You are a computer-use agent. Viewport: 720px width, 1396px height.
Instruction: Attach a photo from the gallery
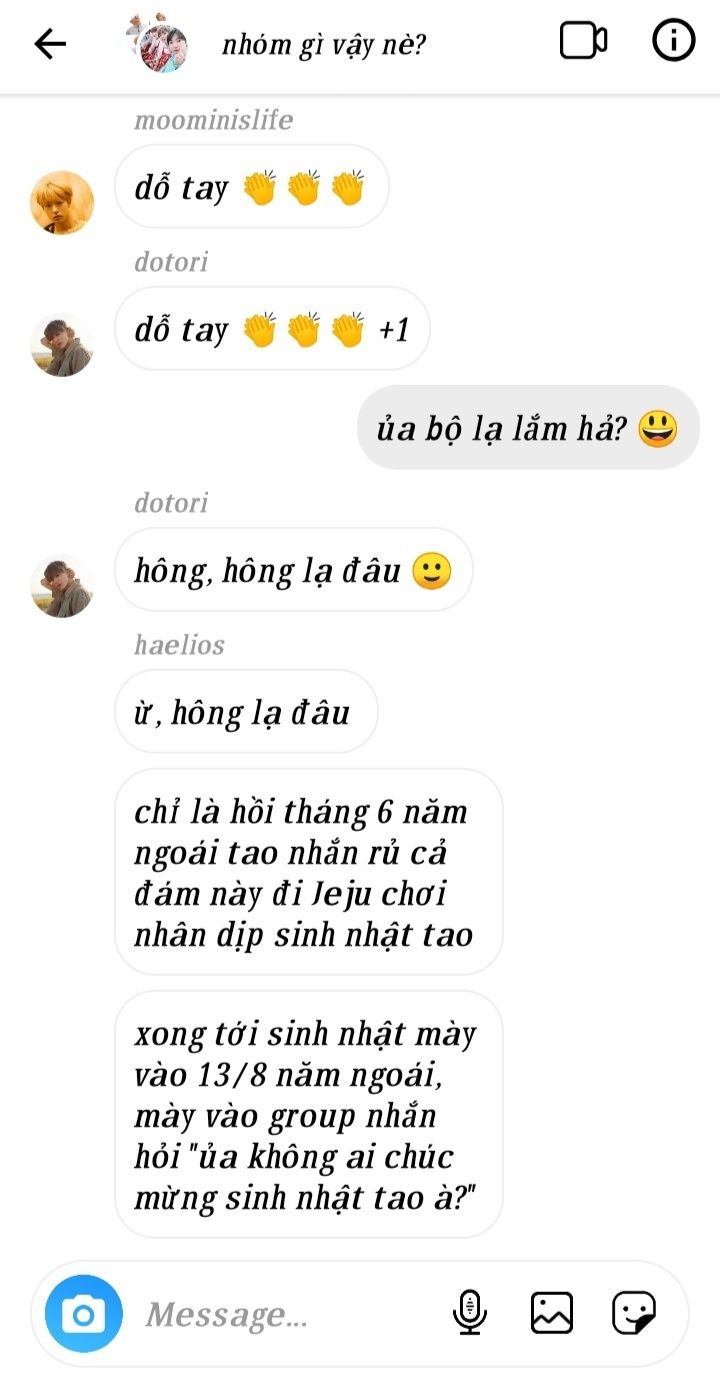click(552, 1313)
